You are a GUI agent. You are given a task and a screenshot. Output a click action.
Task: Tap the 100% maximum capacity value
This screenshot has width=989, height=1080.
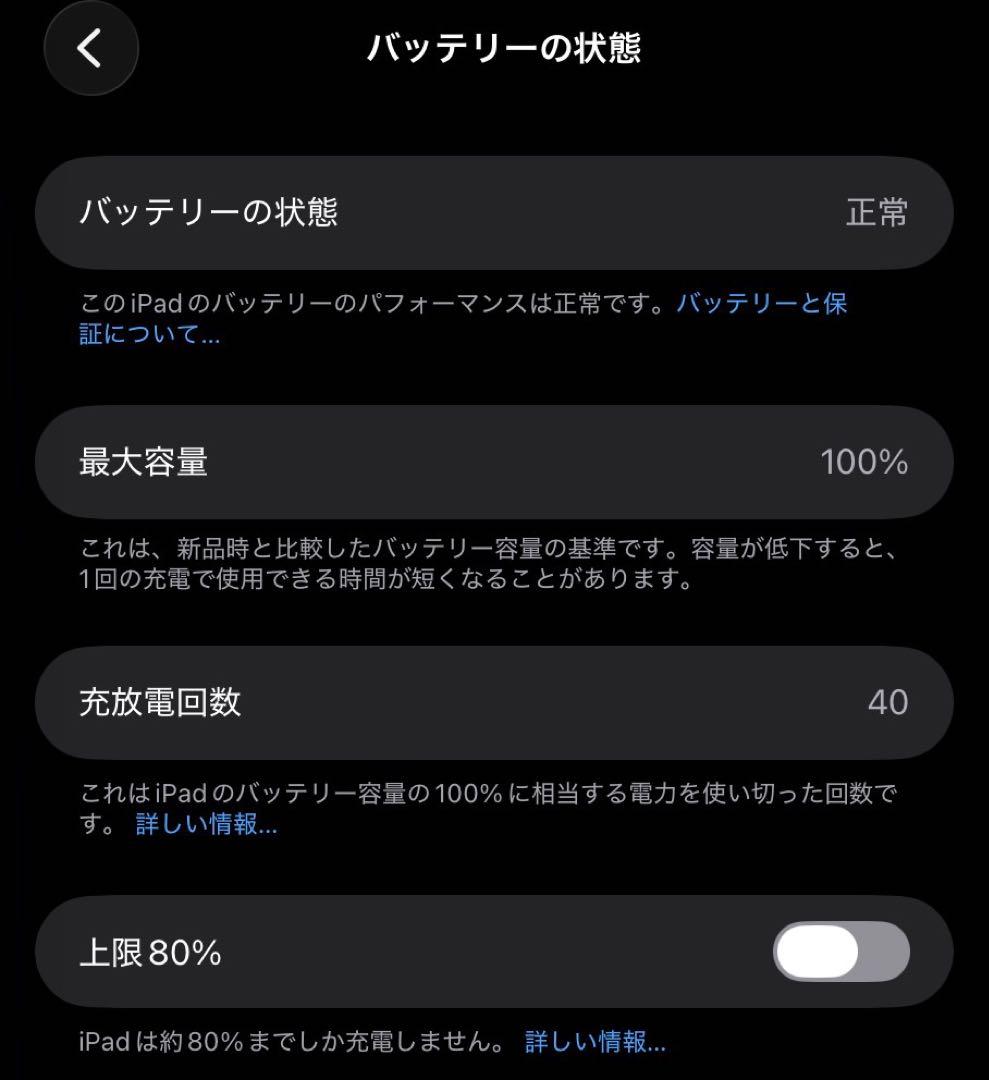tap(862, 462)
